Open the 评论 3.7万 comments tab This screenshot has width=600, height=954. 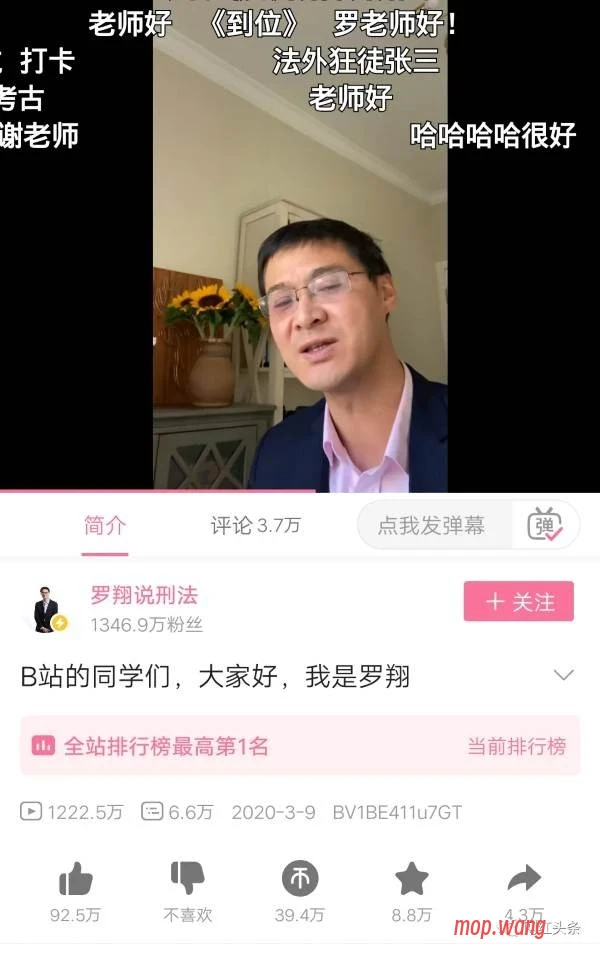[x=254, y=525]
